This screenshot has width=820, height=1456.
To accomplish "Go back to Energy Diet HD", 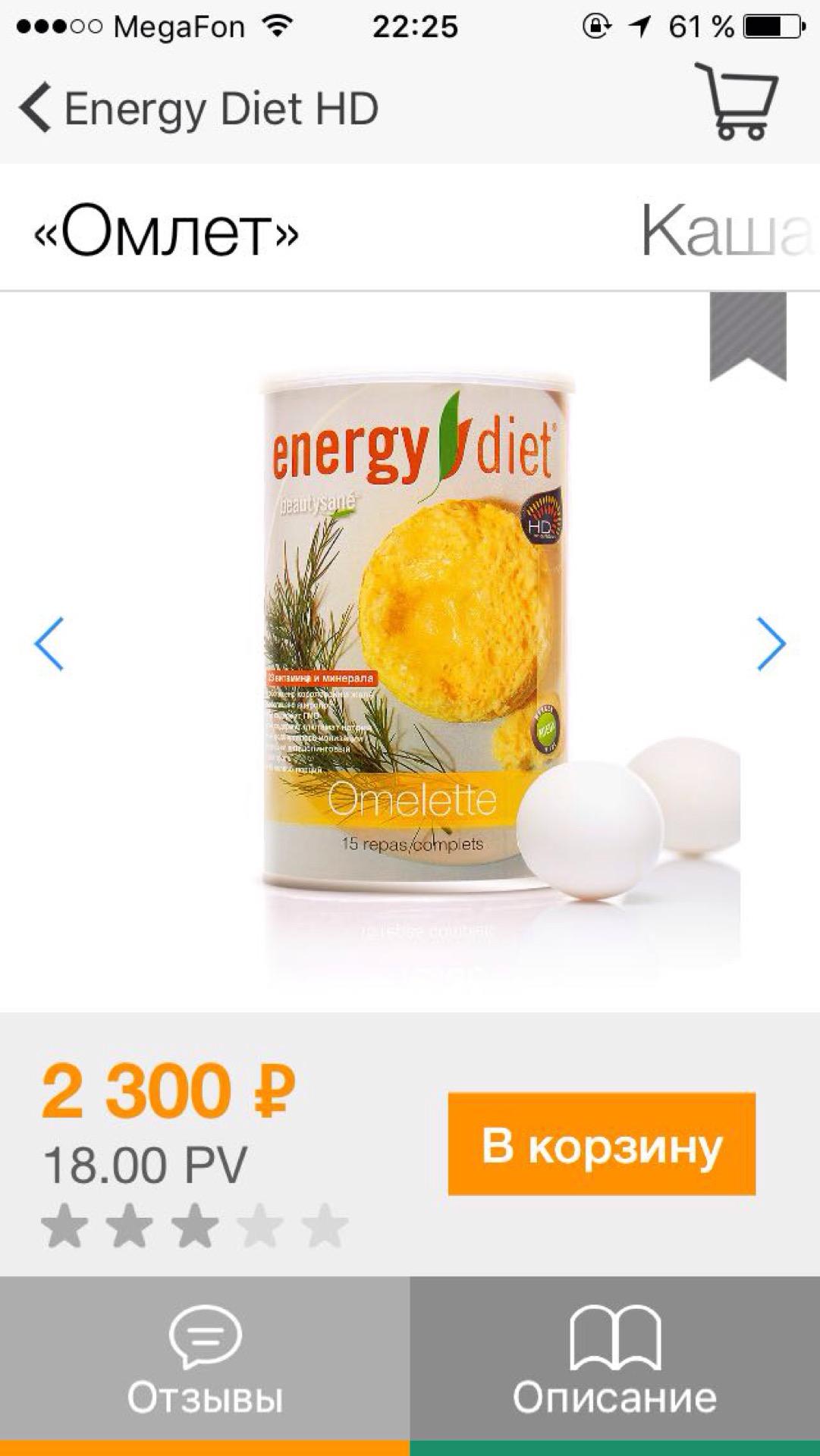I will [x=197, y=108].
